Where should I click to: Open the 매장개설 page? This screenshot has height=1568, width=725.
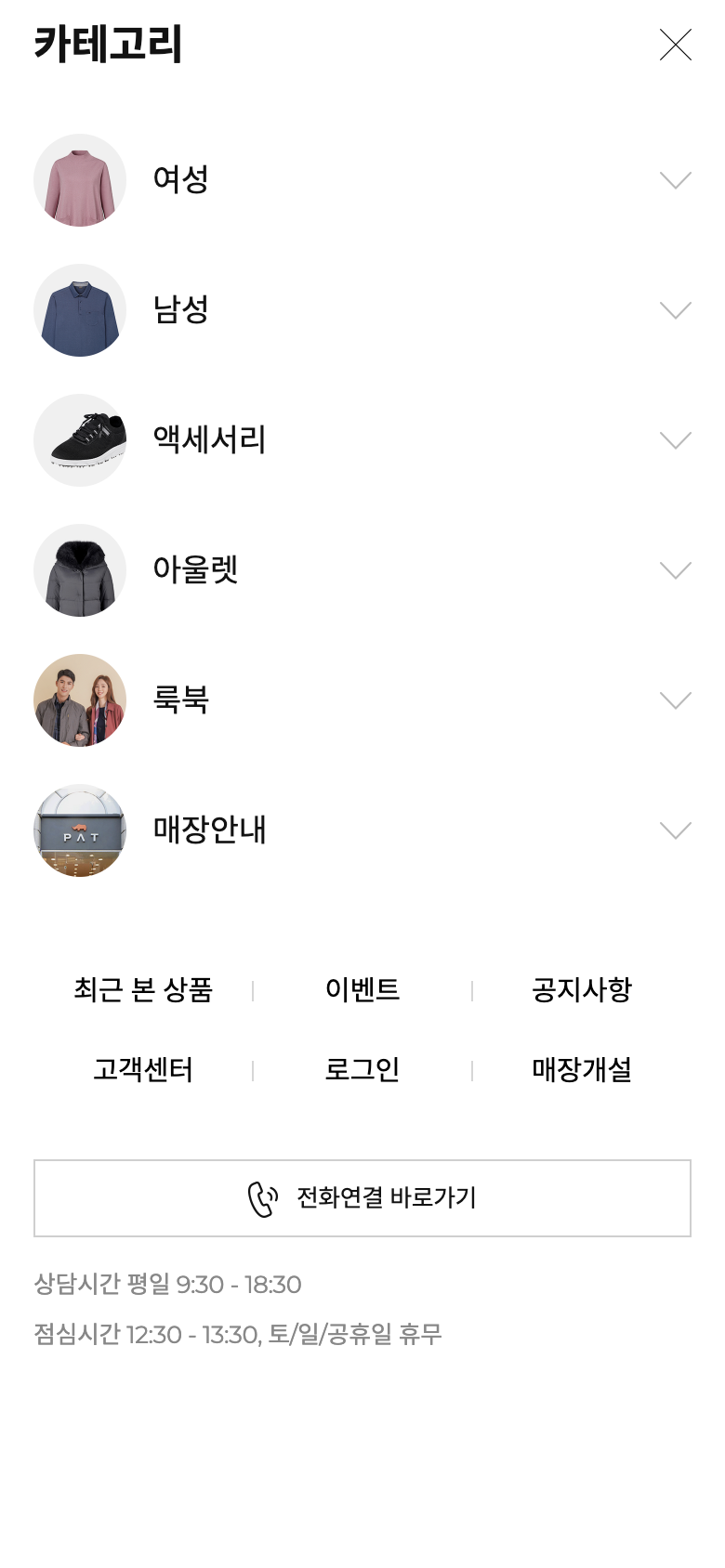(x=582, y=1070)
